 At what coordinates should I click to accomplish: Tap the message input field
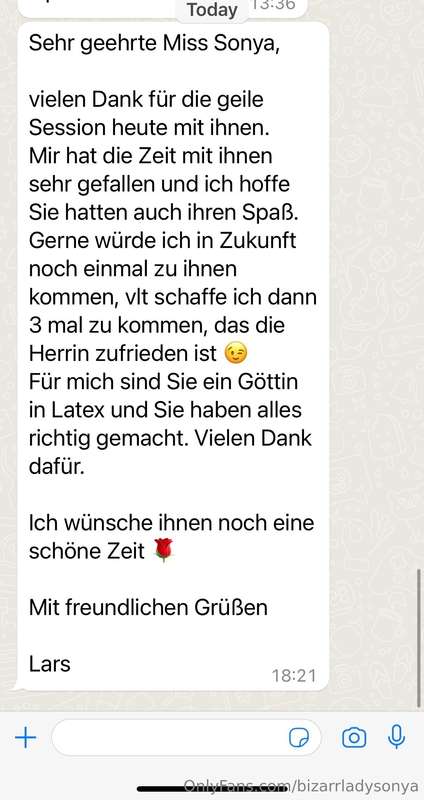pyautogui.click(x=187, y=738)
